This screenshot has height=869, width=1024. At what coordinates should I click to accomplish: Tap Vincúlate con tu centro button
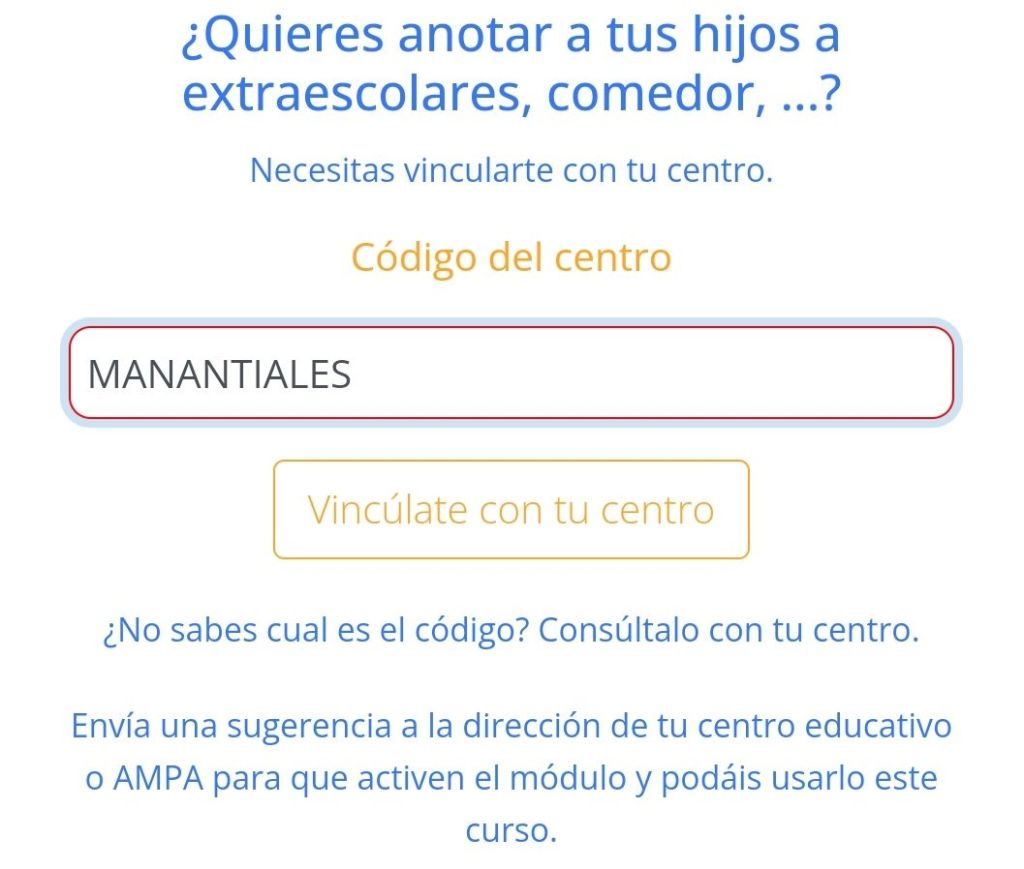[x=511, y=509]
